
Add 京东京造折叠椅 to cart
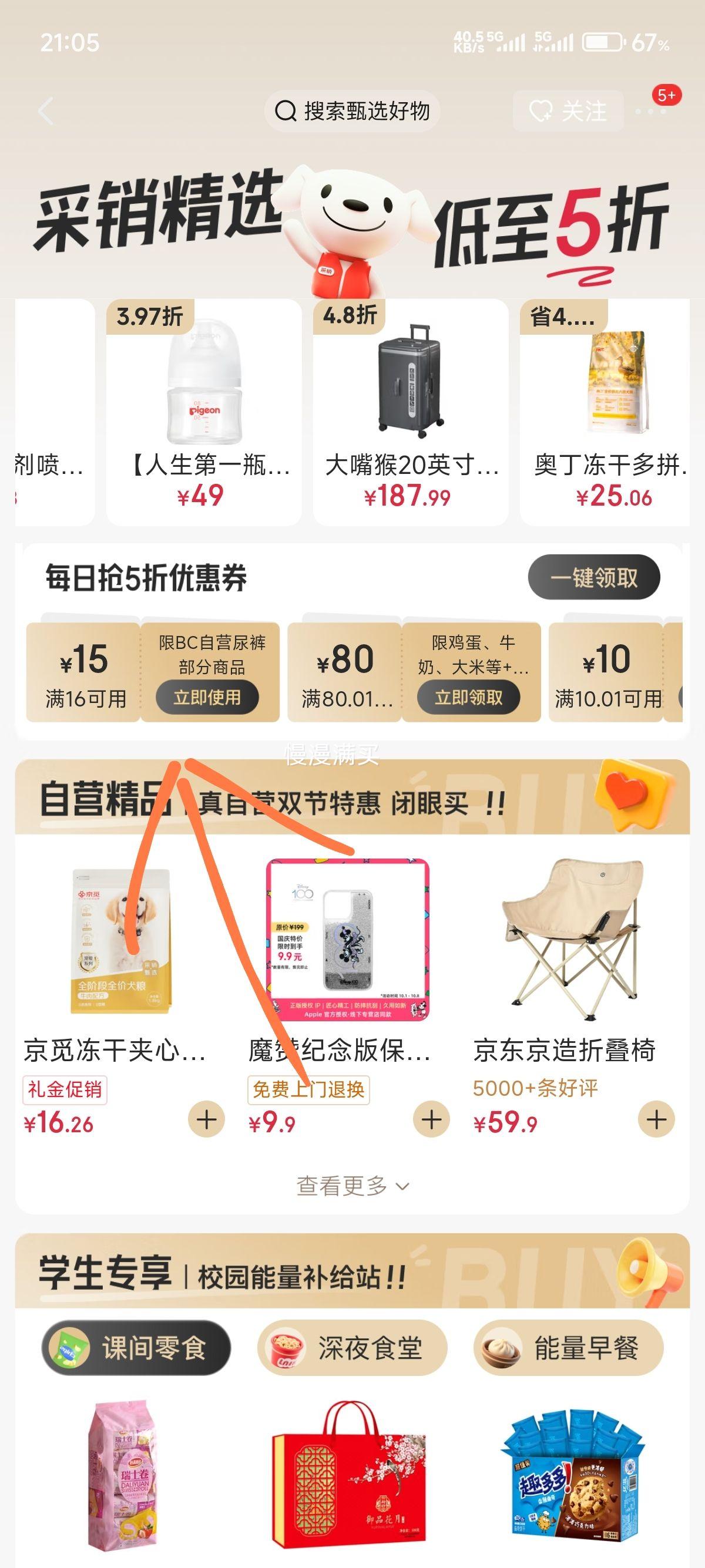(x=656, y=1119)
